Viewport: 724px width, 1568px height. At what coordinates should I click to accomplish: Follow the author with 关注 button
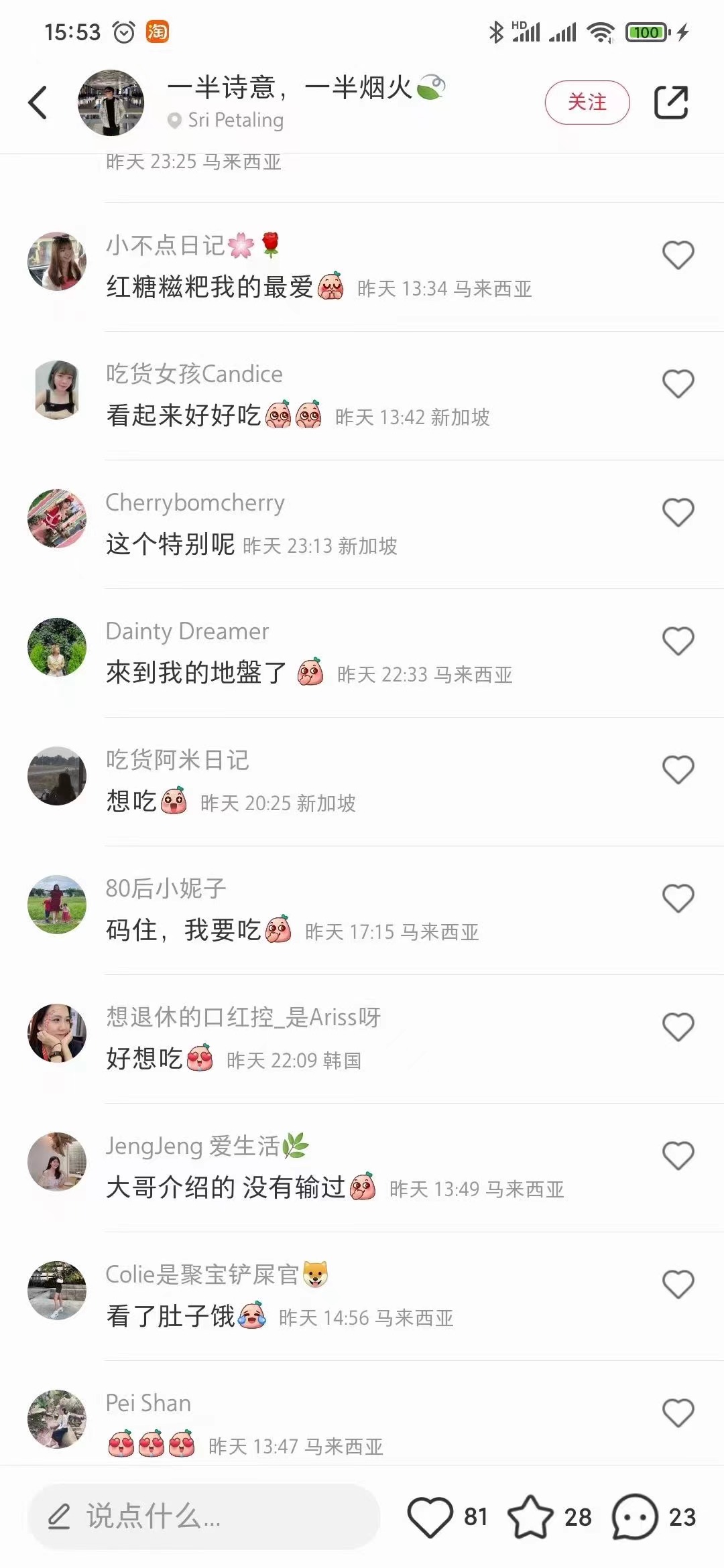click(x=587, y=103)
